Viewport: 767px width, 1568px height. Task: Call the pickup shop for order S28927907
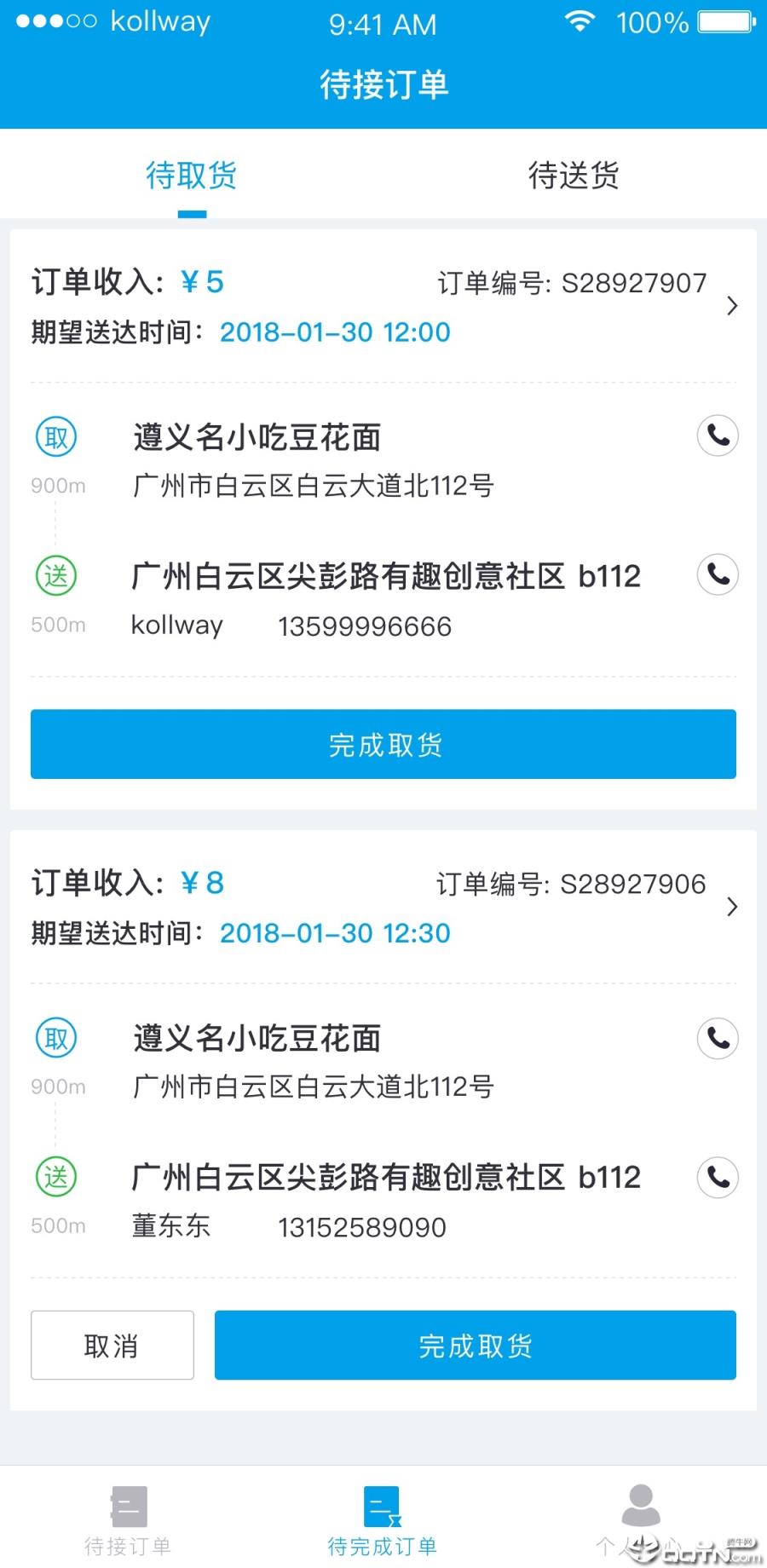tap(718, 436)
